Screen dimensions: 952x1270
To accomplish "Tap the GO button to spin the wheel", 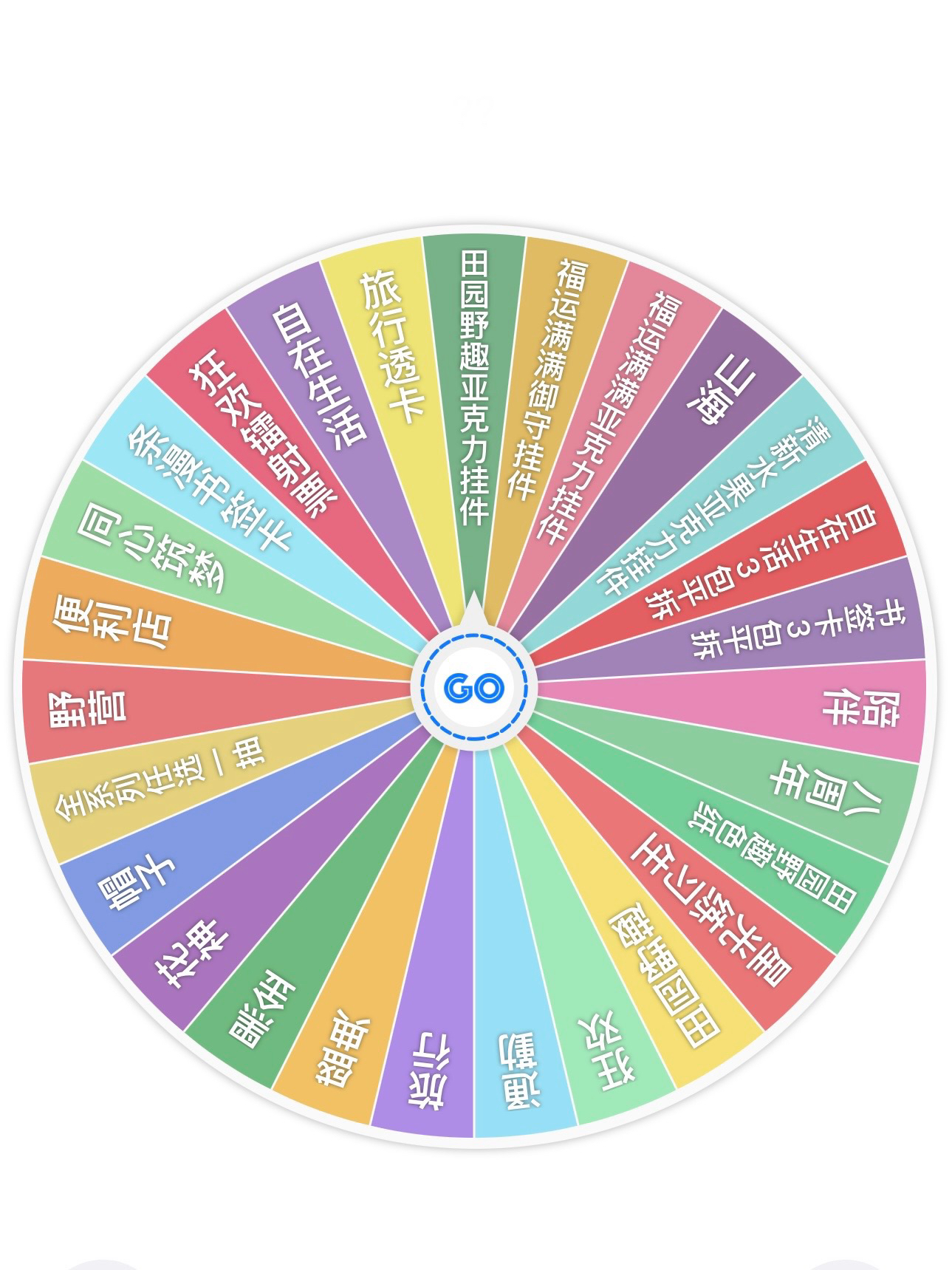I will coord(474,688).
